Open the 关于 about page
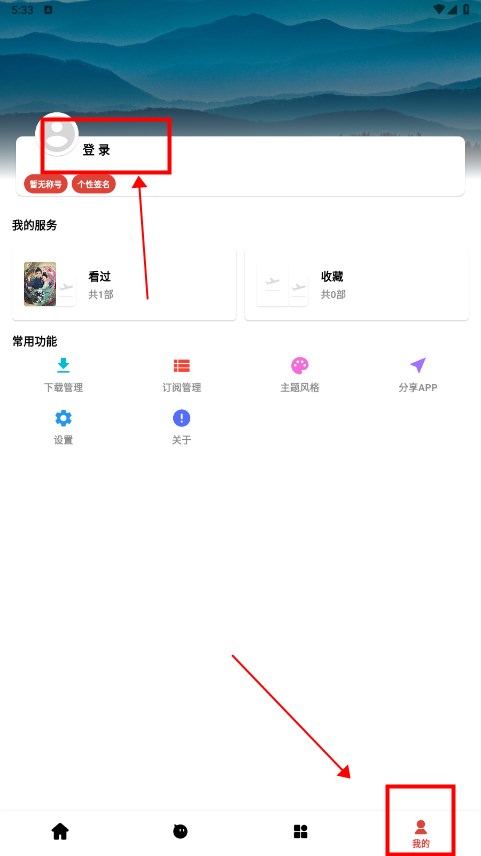This screenshot has width=481, height=856. point(181,427)
